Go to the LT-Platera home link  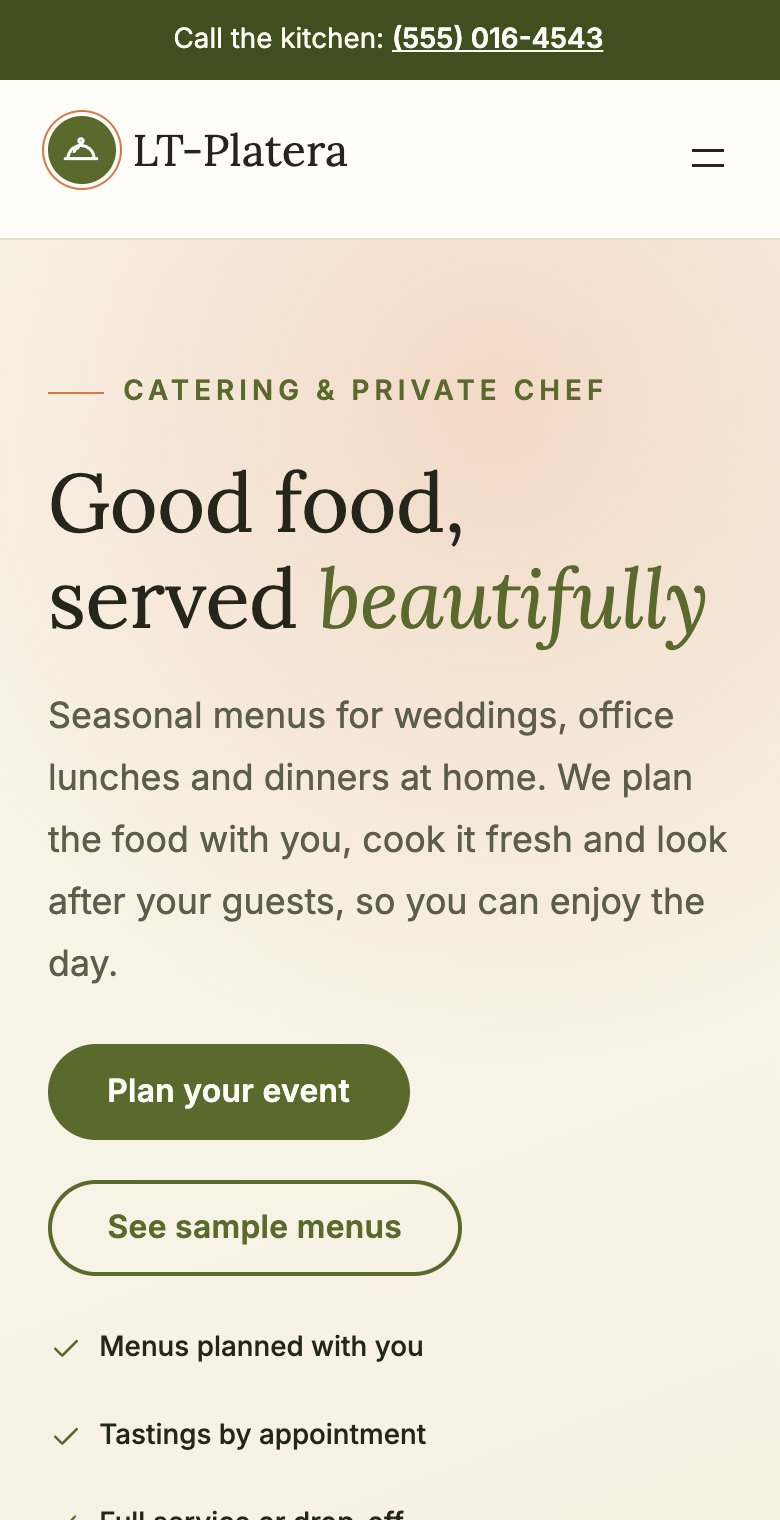[x=195, y=151]
